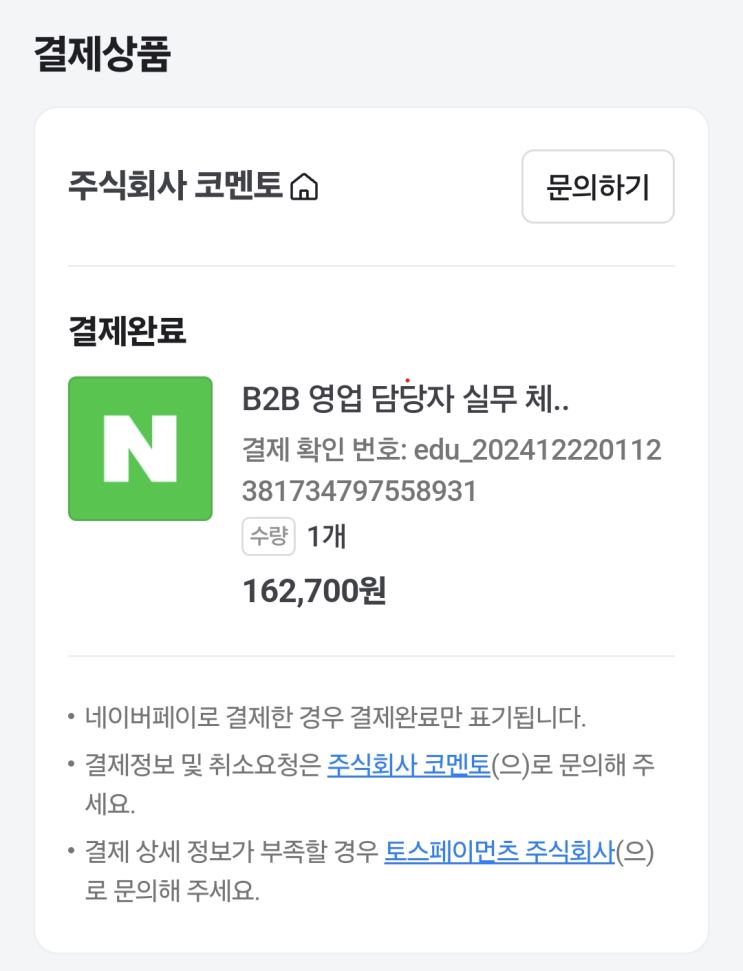Open the 주식회사 코멘토 underlined link
Viewport: 743px width, 971px height.
(x=408, y=768)
